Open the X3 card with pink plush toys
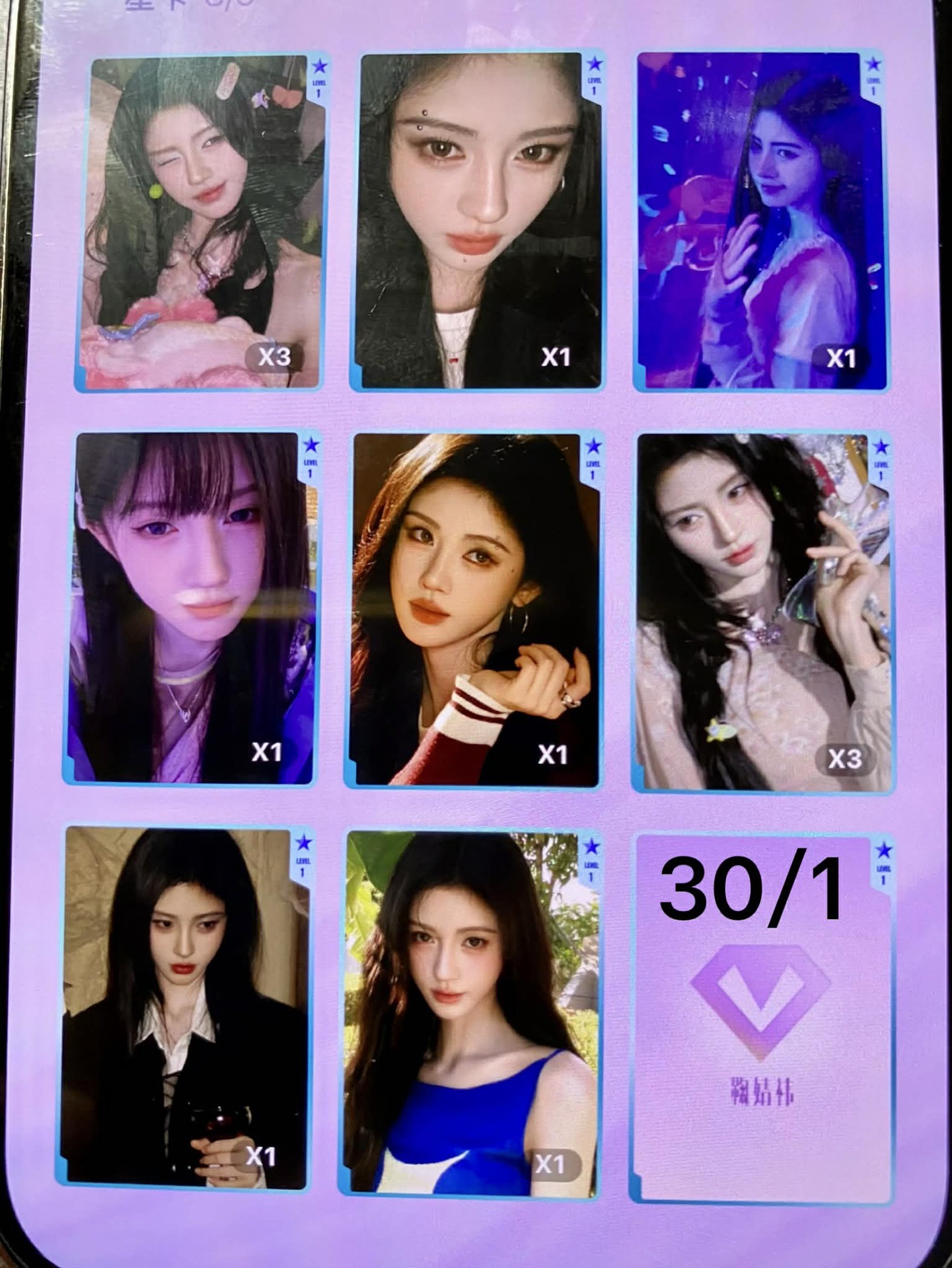952x1268 pixels. coord(200,223)
